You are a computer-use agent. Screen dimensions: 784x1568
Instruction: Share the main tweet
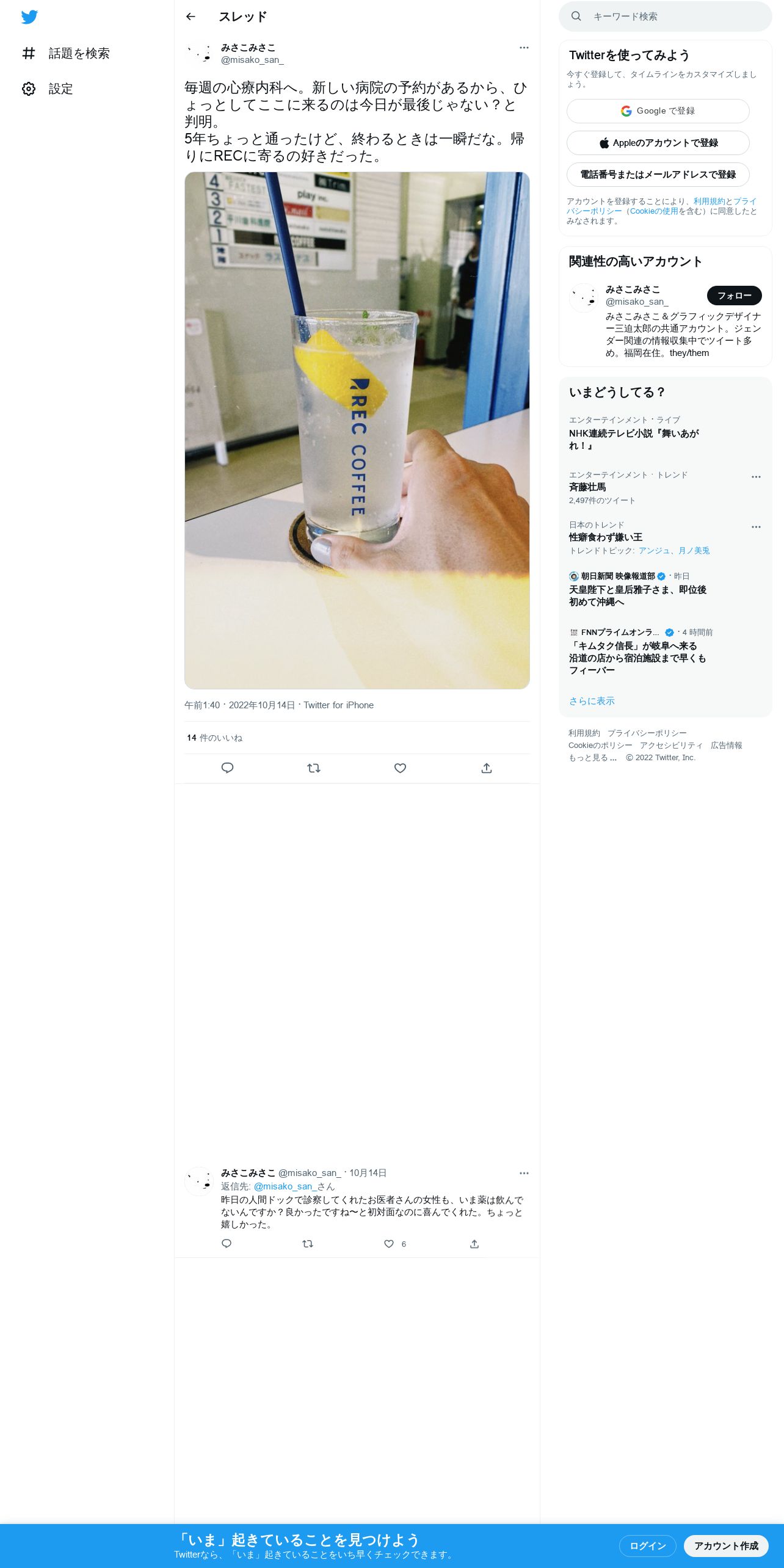487,768
